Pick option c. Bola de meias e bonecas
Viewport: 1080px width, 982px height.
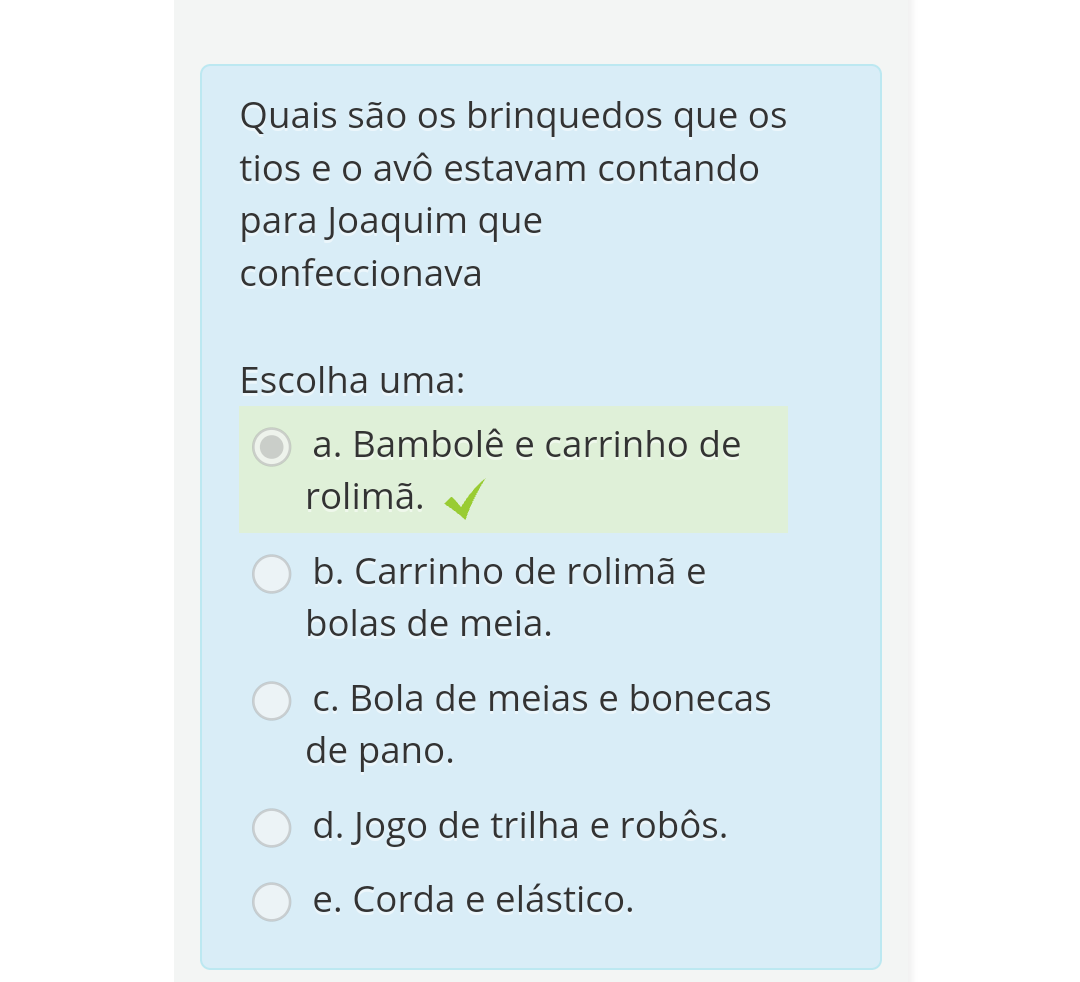tap(271, 701)
